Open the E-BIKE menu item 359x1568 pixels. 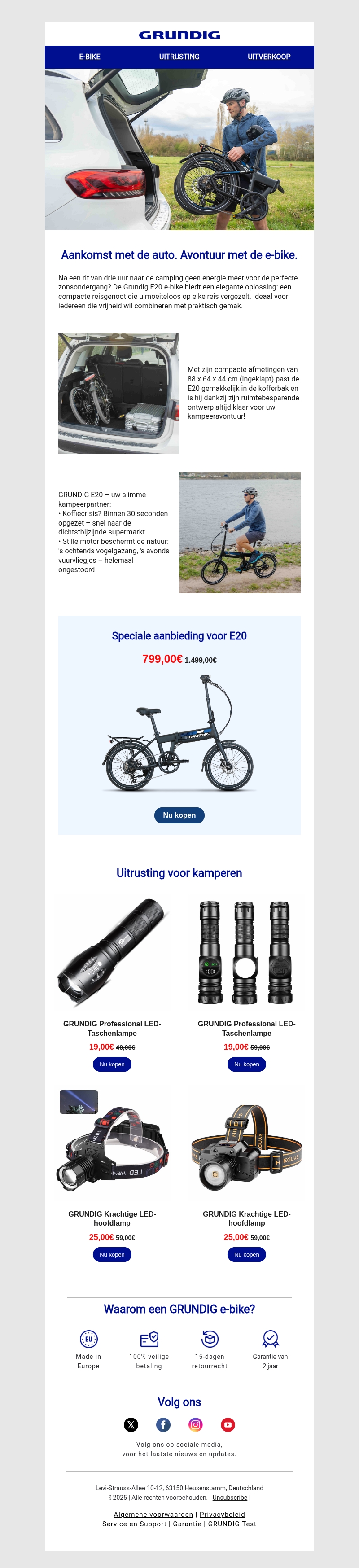89,57
